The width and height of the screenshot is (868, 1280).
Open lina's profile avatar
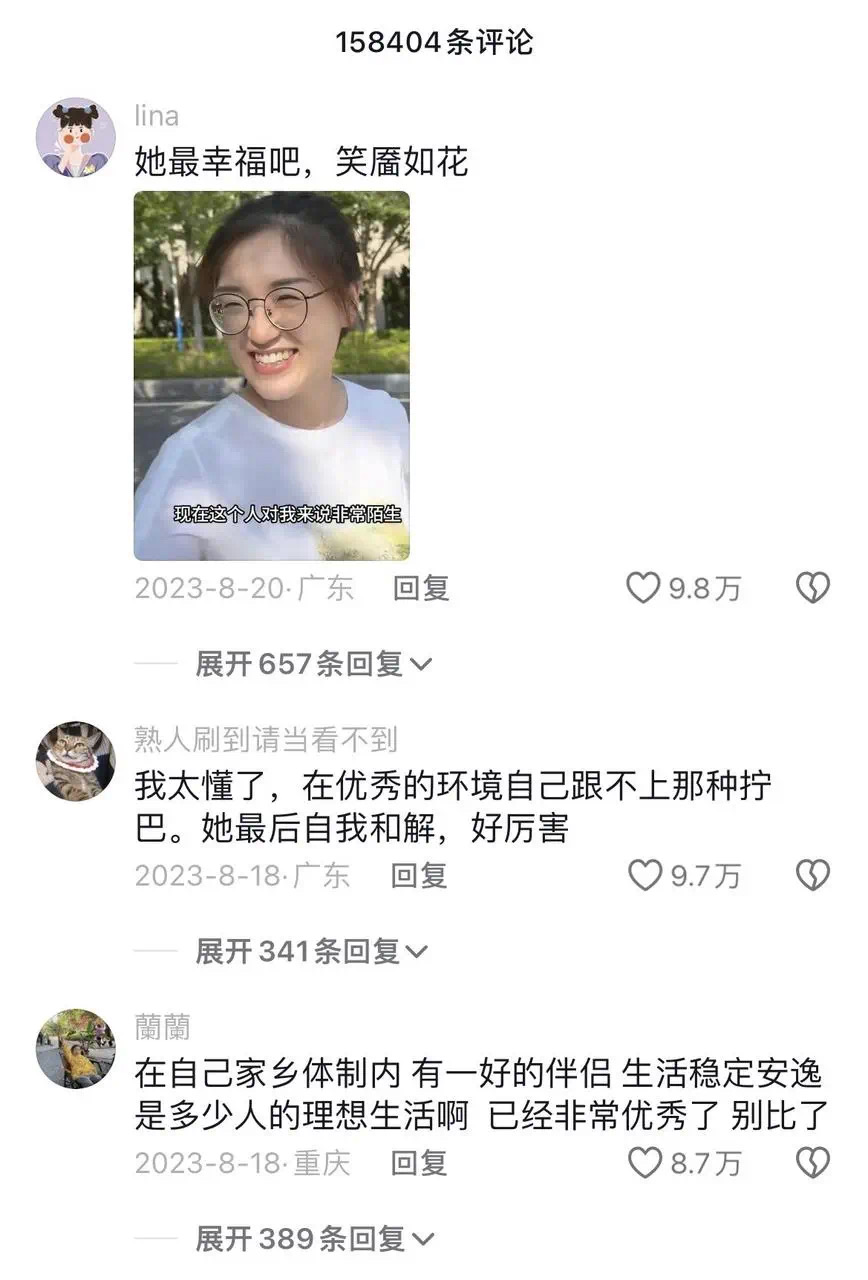[75, 137]
